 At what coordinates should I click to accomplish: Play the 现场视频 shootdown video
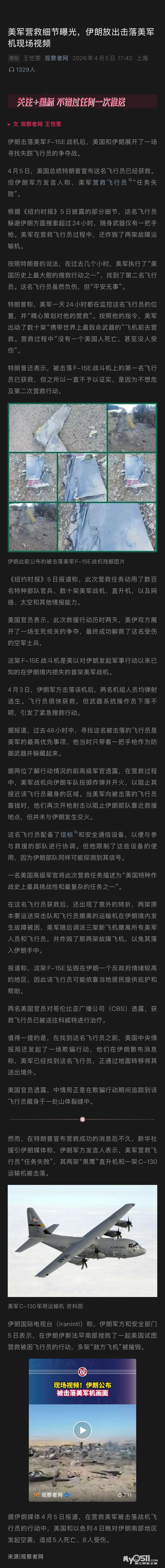[x=82, y=1430]
